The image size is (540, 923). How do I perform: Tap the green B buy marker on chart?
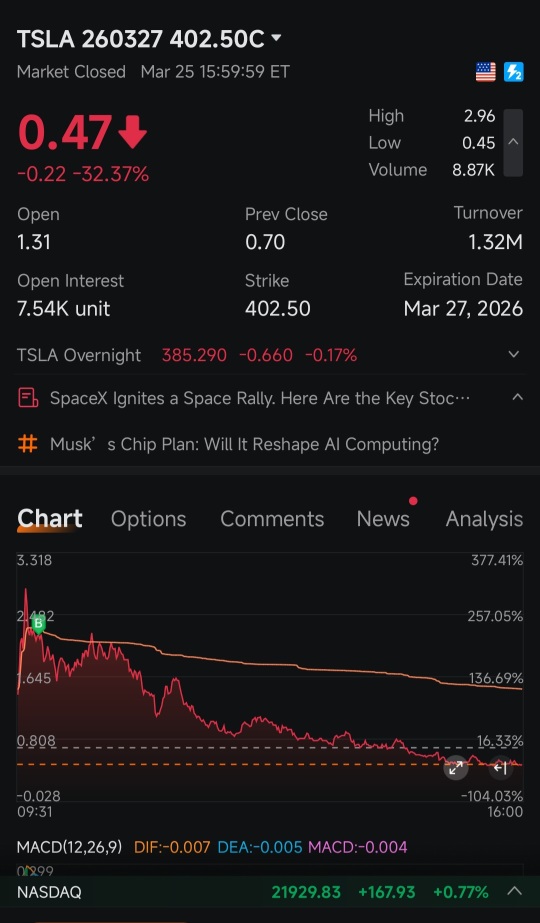click(x=38, y=624)
